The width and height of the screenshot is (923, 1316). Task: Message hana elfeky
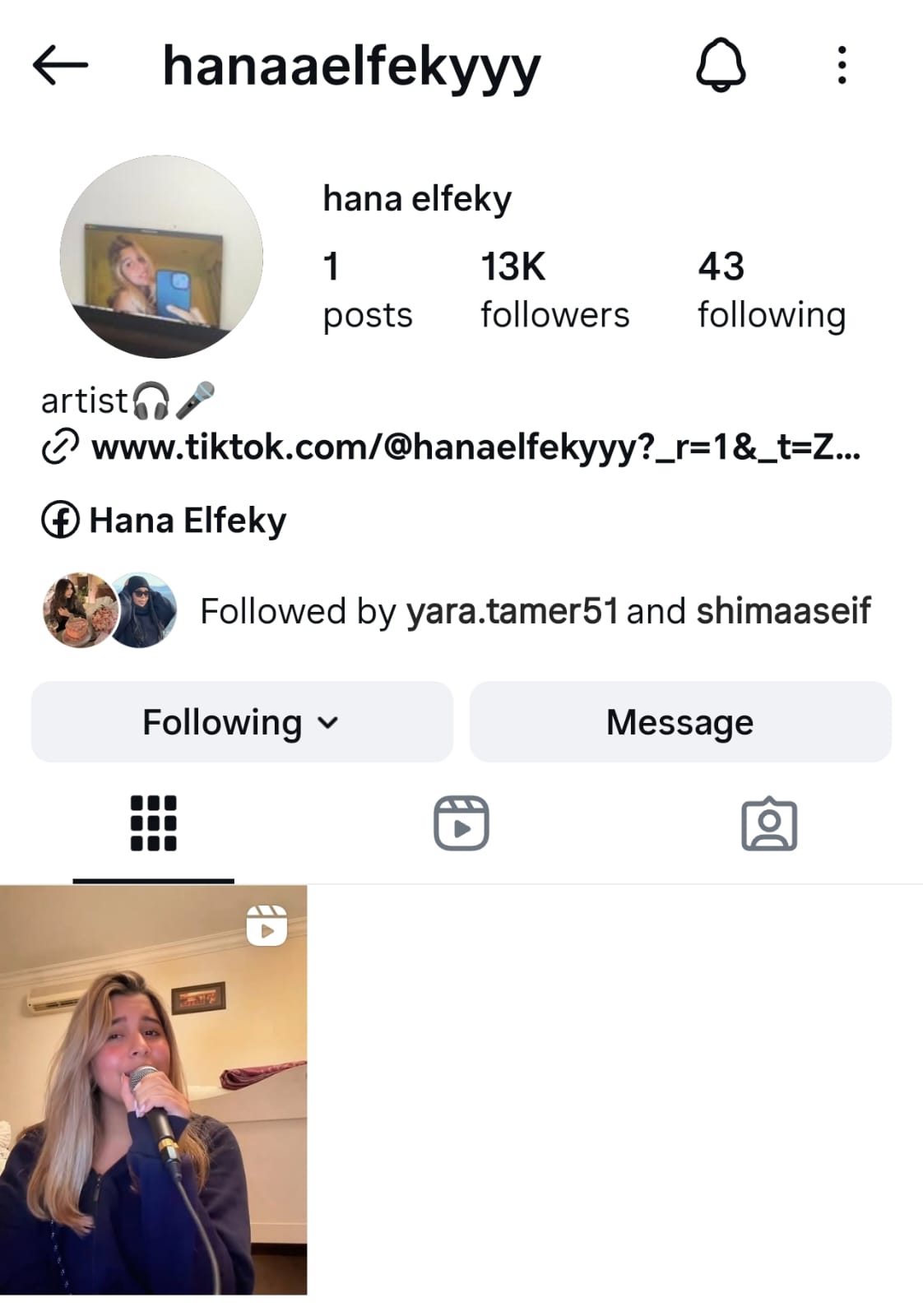point(679,722)
